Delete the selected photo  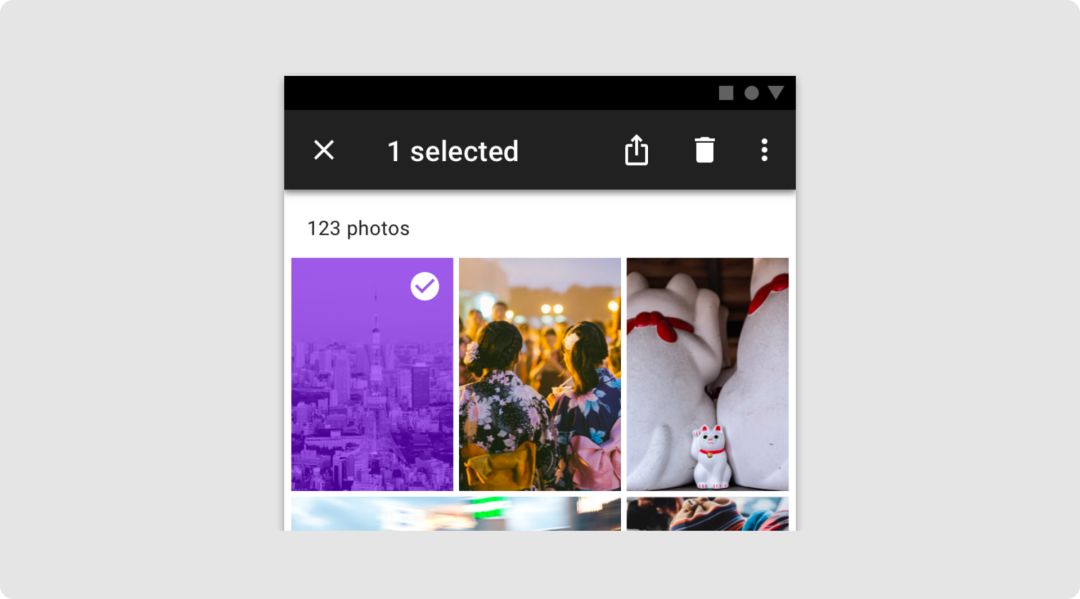(x=705, y=150)
